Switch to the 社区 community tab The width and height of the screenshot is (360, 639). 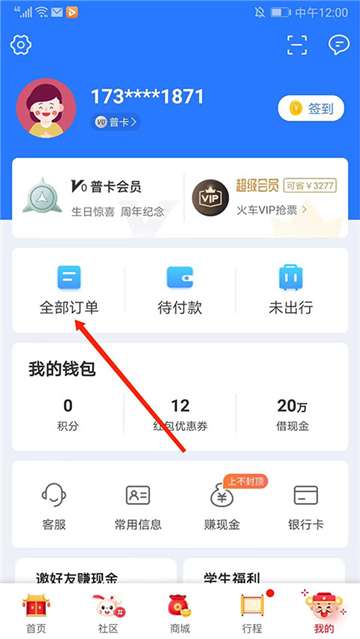click(108, 613)
